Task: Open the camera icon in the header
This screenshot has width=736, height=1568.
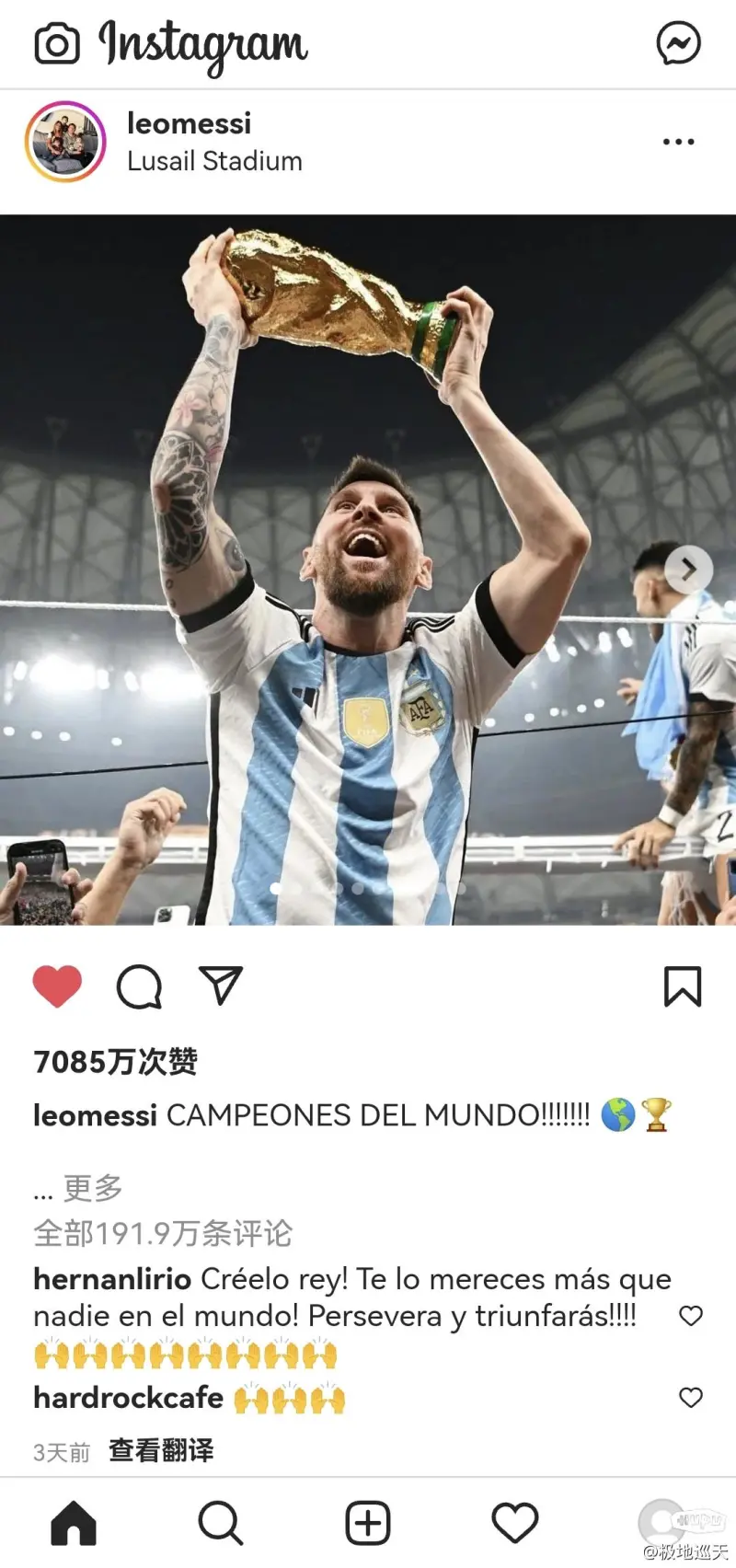Action: [57, 44]
